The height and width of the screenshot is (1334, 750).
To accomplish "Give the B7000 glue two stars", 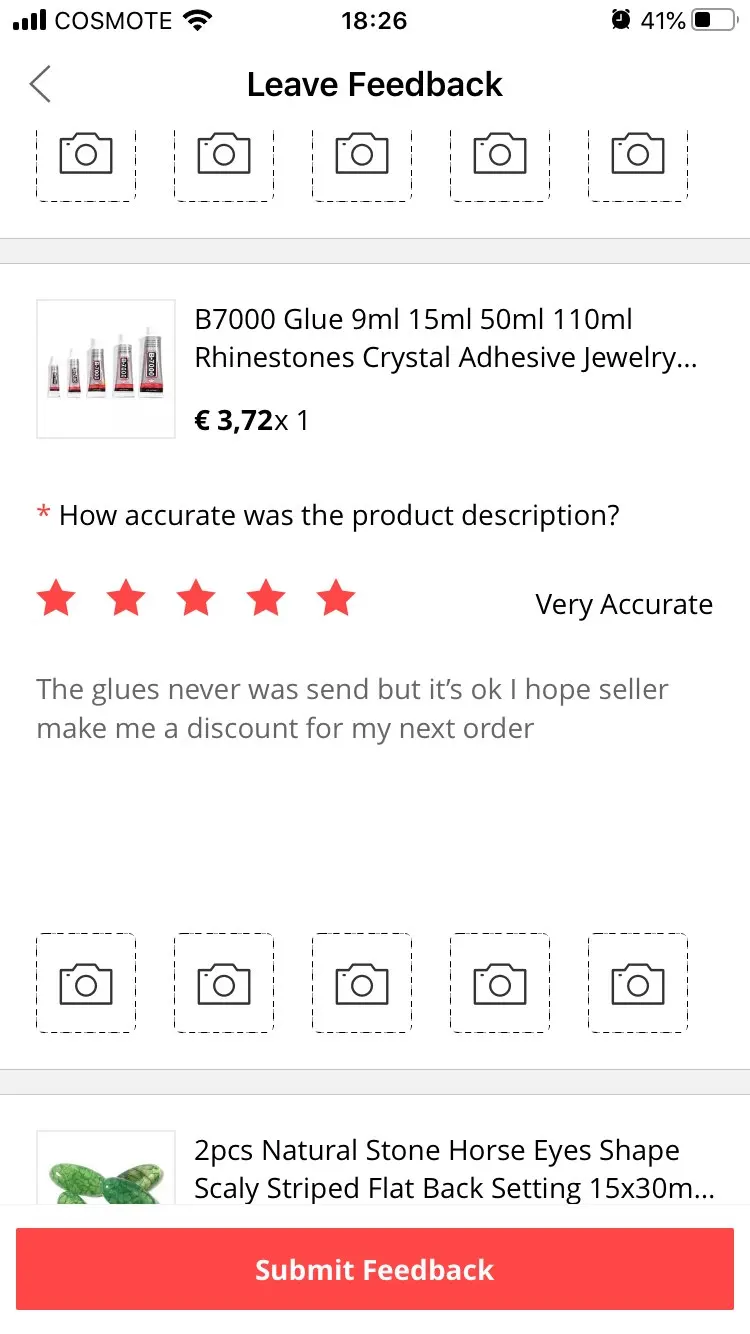I will (126, 600).
